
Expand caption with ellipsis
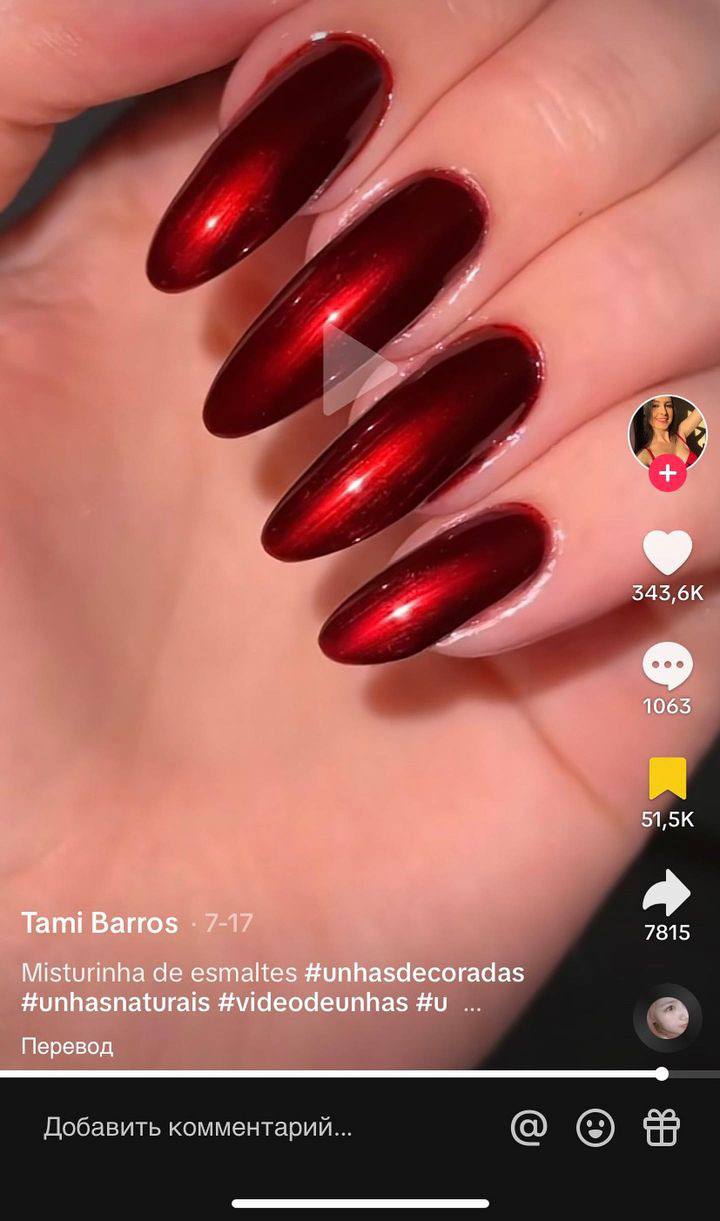point(473,1004)
